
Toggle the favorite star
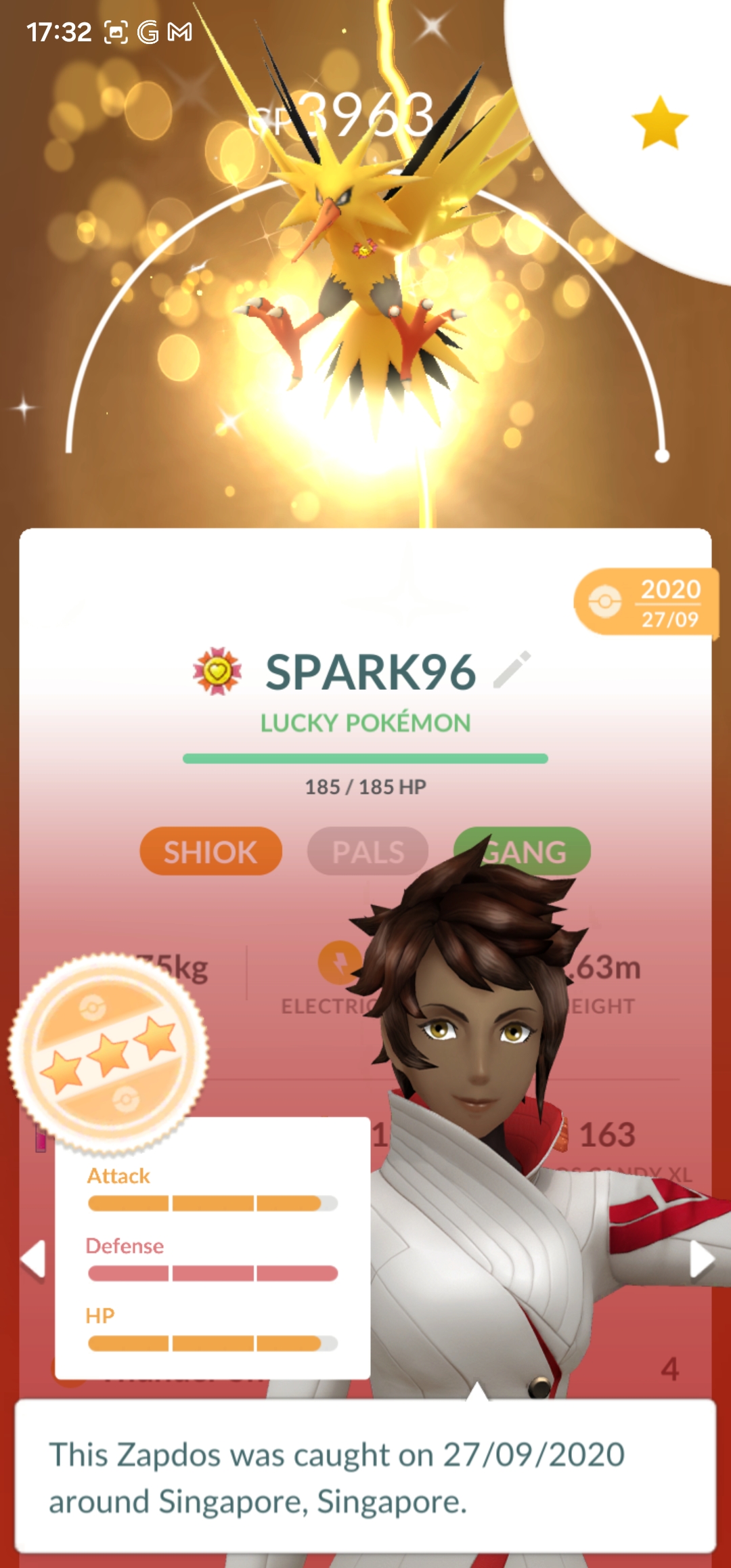point(660,123)
